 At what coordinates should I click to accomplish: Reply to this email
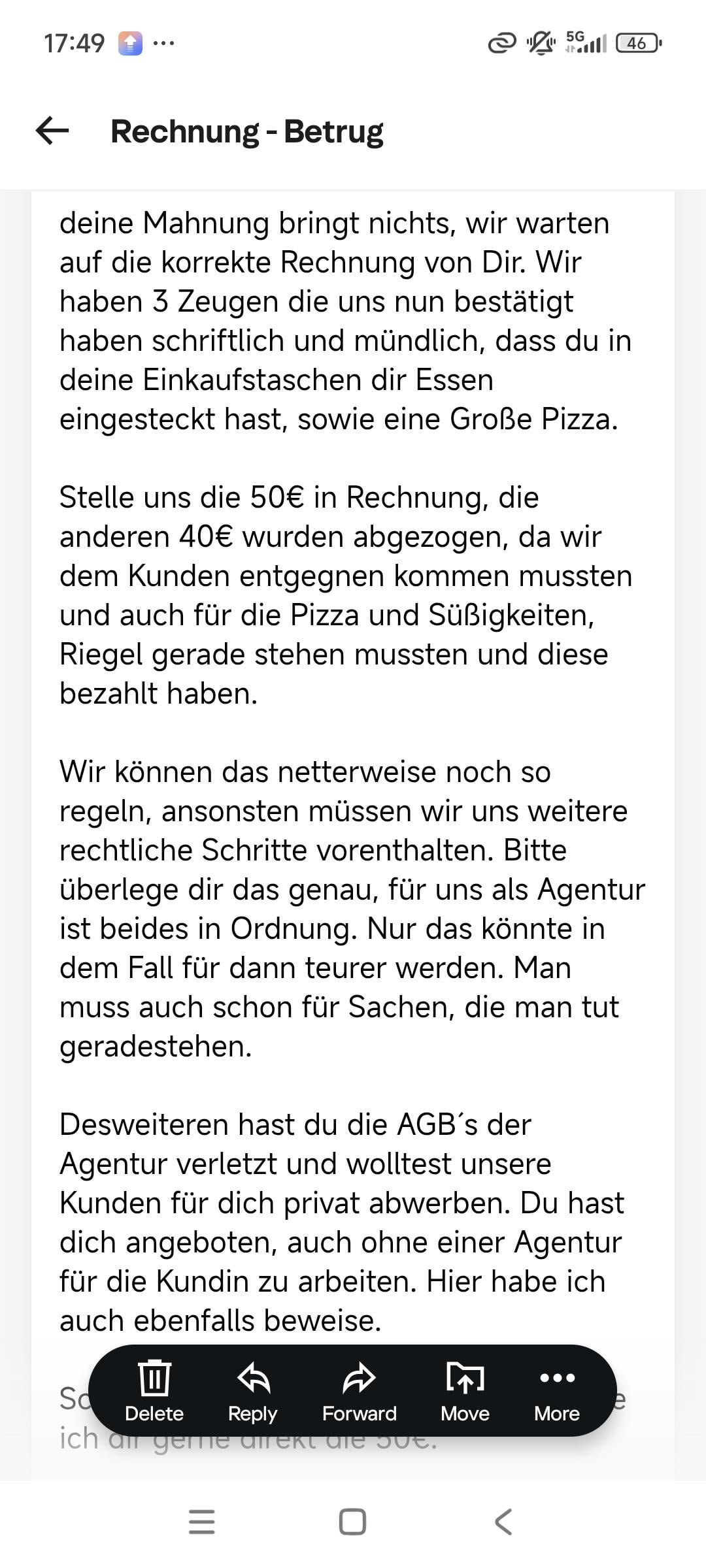tap(253, 1392)
